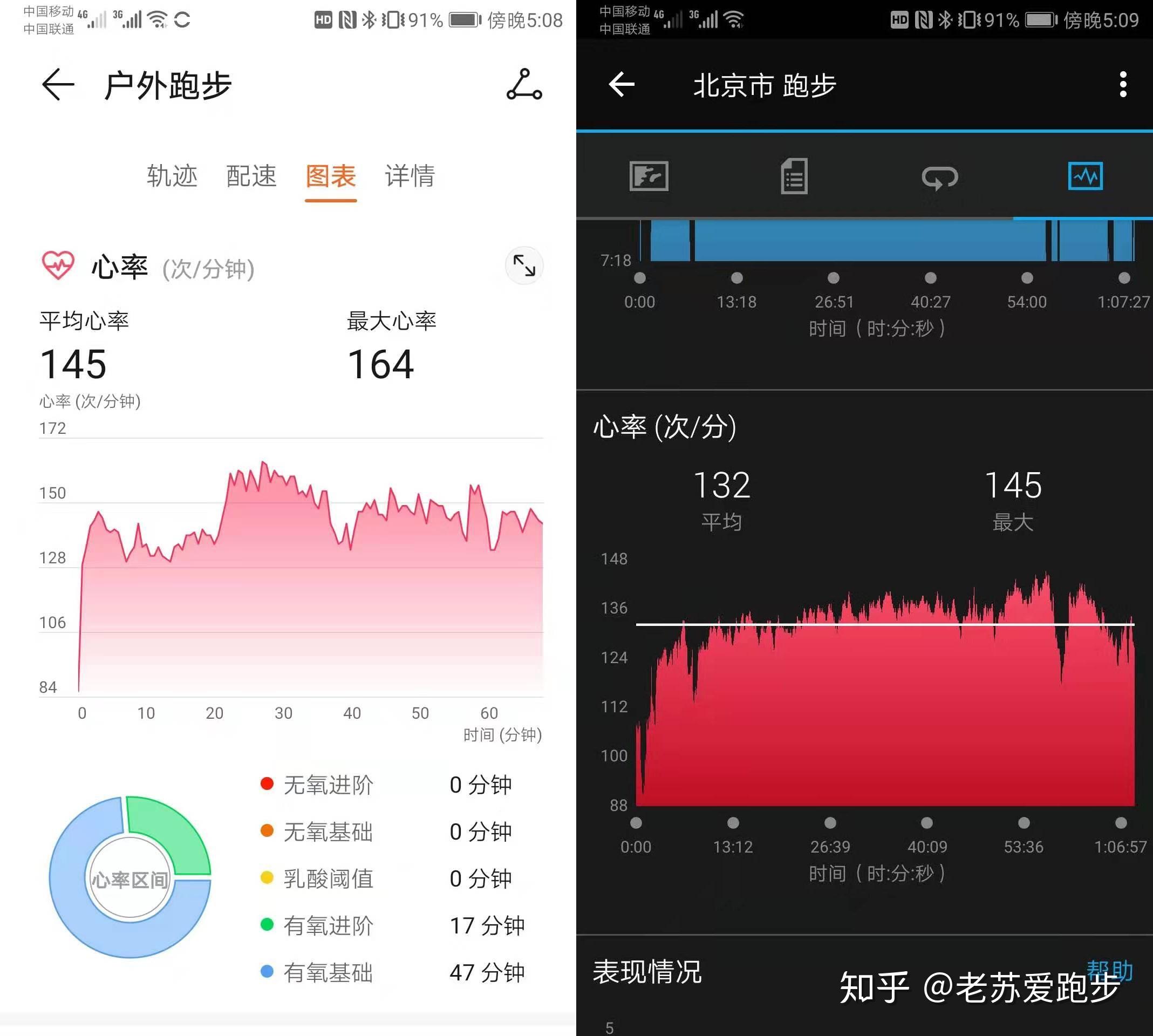This screenshot has width=1153, height=1036.
Task: Open the laps loop tab icon
Action: click(x=939, y=178)
